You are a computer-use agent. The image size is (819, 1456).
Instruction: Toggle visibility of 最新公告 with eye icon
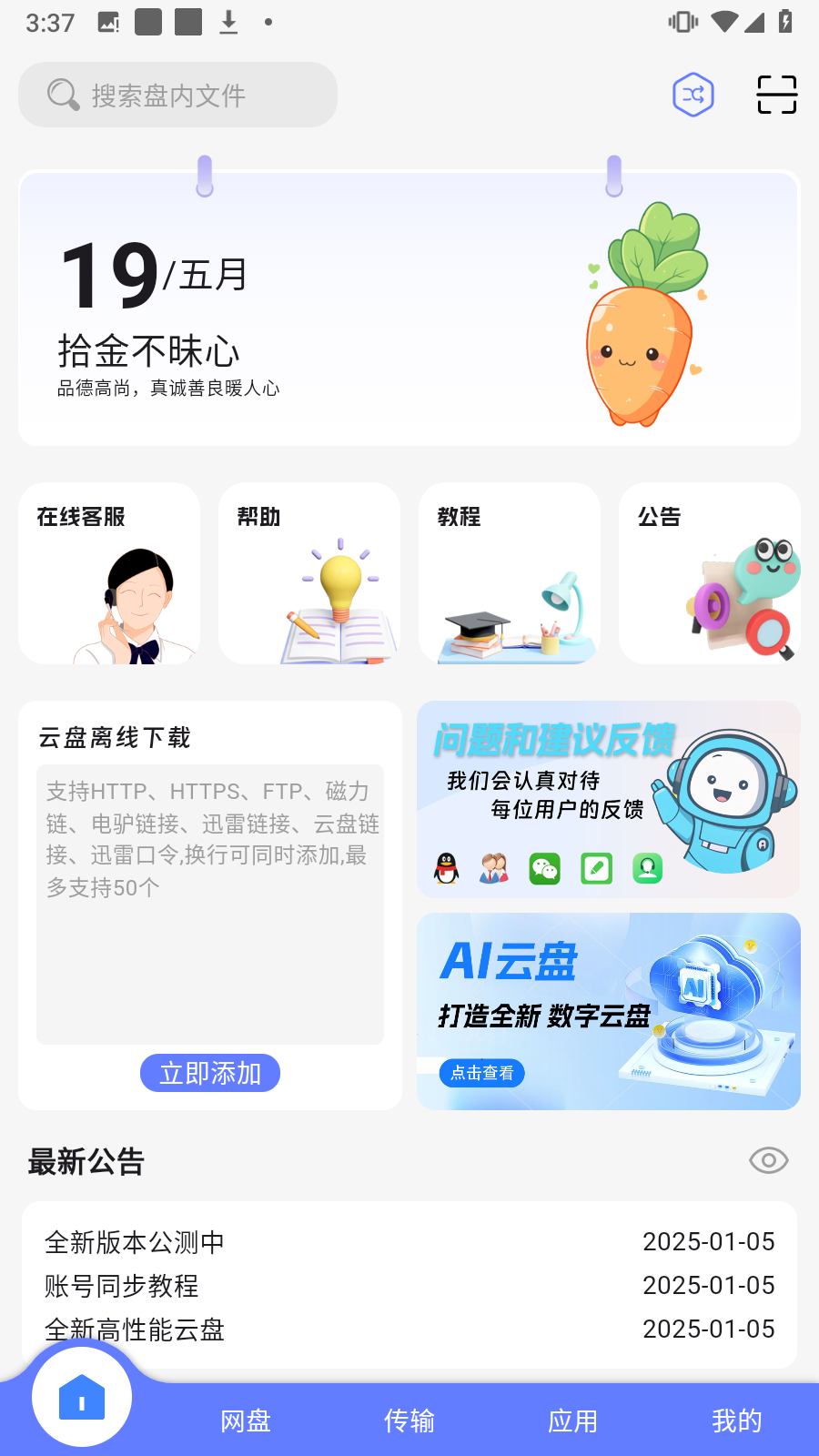pyautogui.click(x=769, y=1160)
